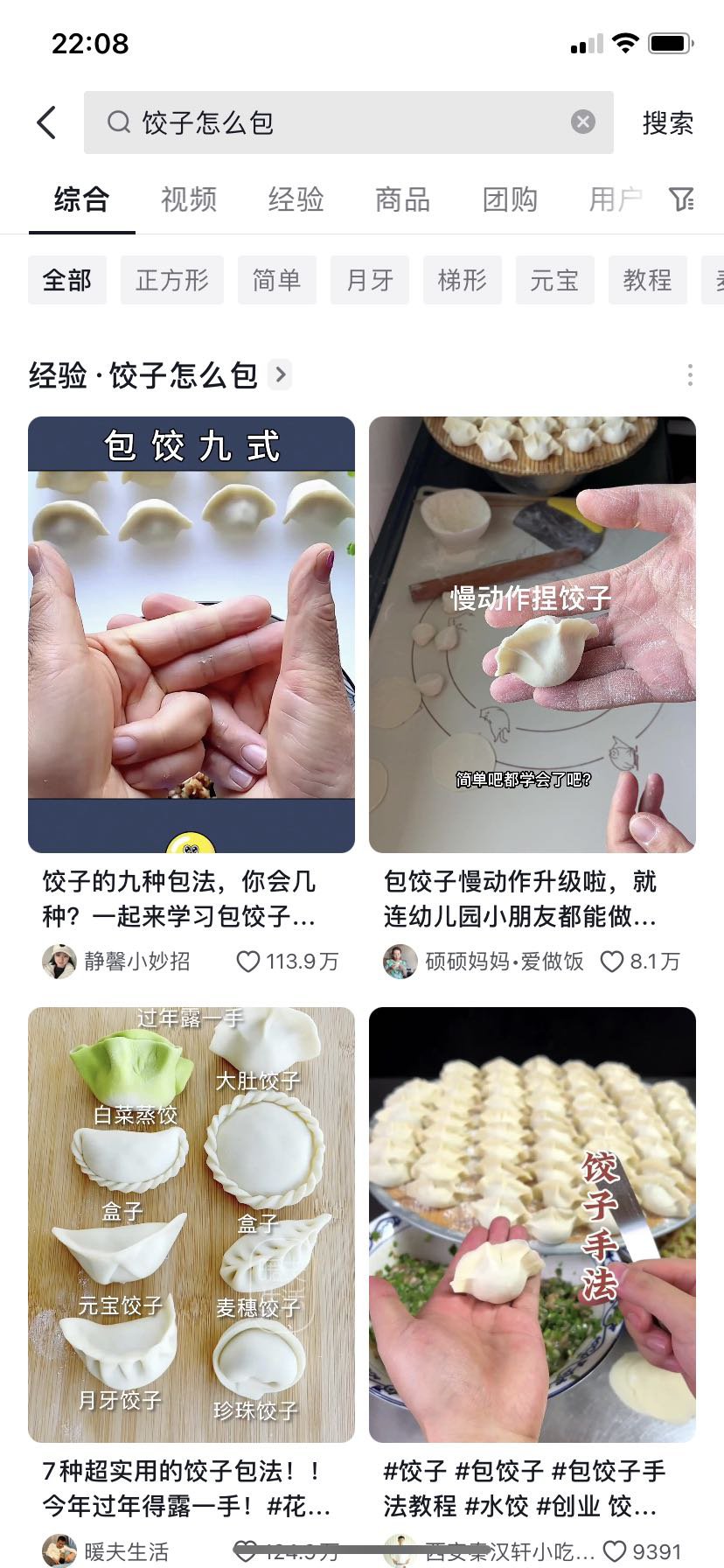Open the search filter icon

click(x=681, y=199)
